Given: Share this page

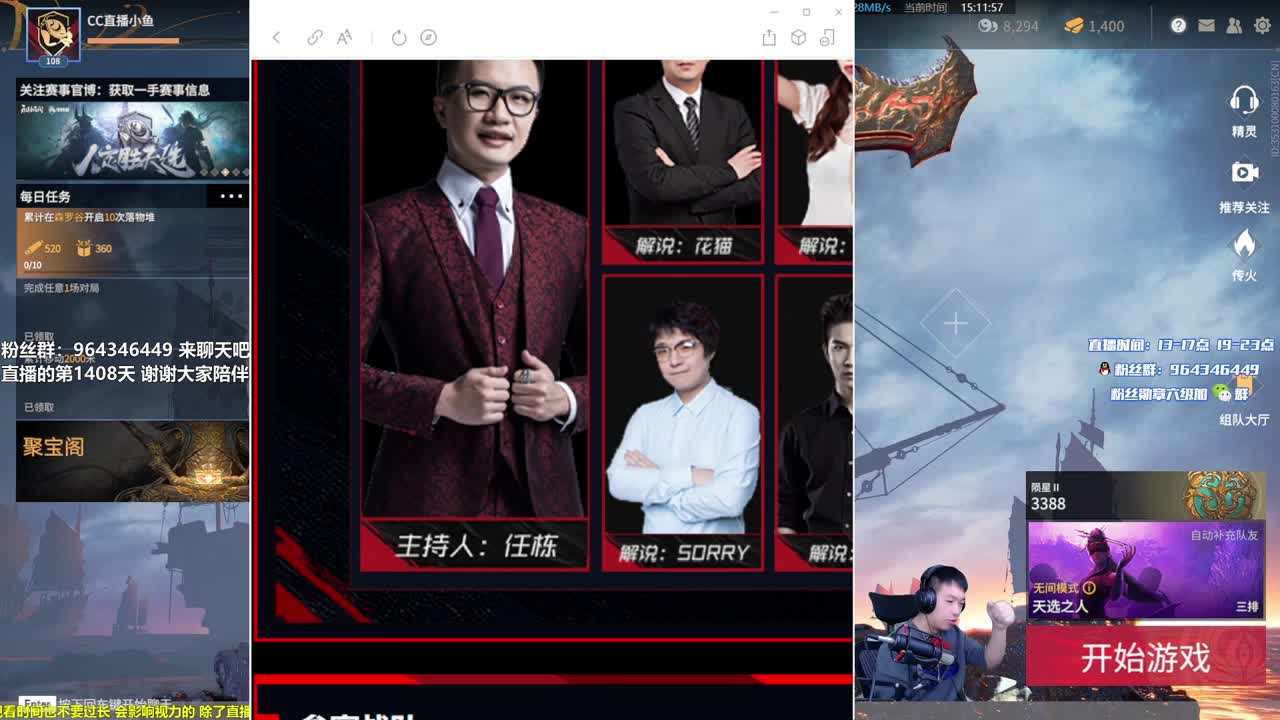Looking at the screenshot, I should click(x=769, y=38).
